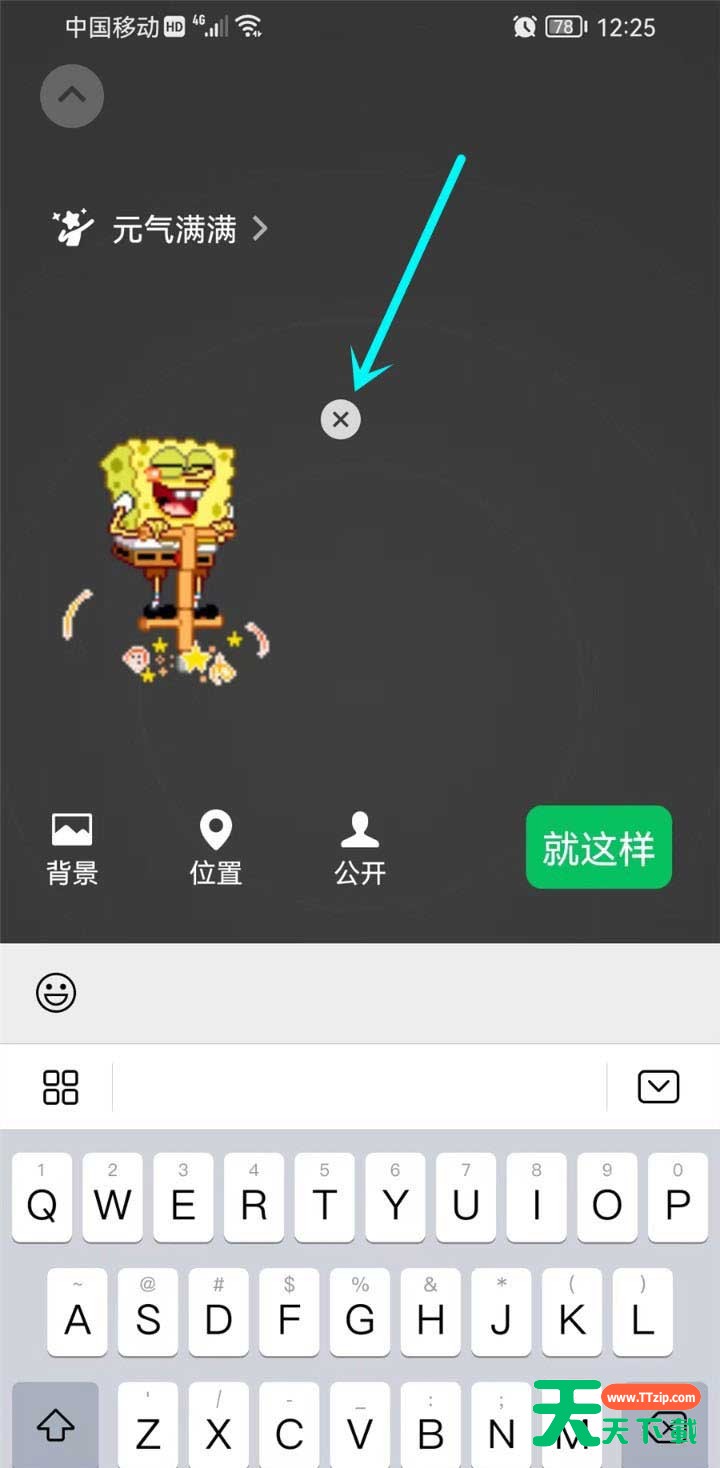Screen dimensions: 720x1468
Task: Confirm the status with 就这样
Action: [x=599, y=847]
